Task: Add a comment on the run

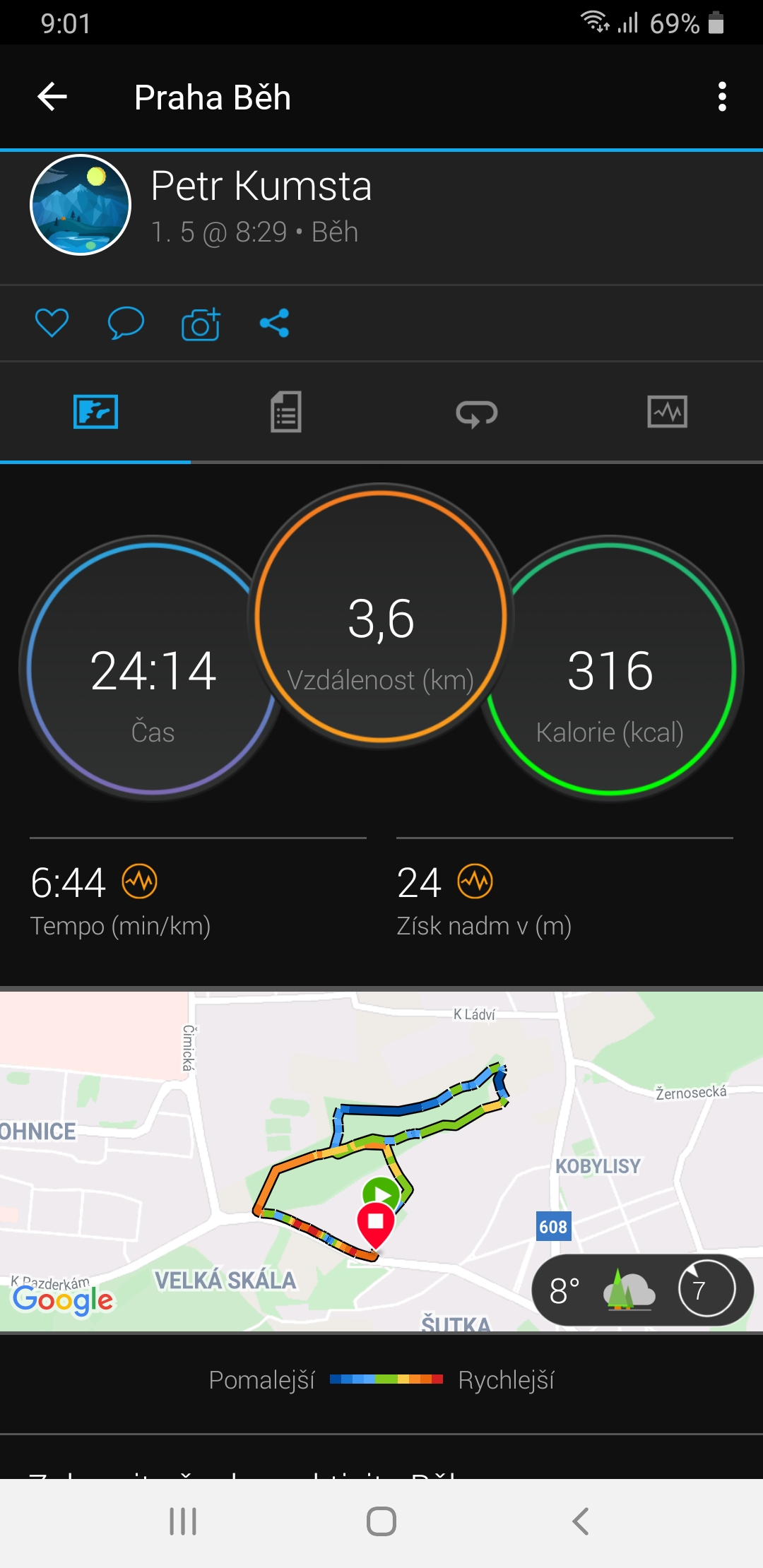Action: click(126, 323)
